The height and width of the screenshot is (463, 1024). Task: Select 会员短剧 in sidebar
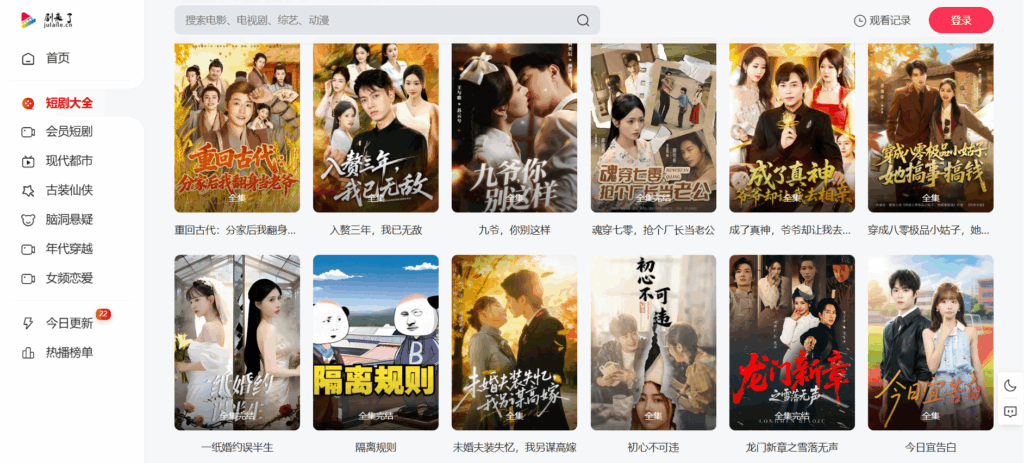68,131
